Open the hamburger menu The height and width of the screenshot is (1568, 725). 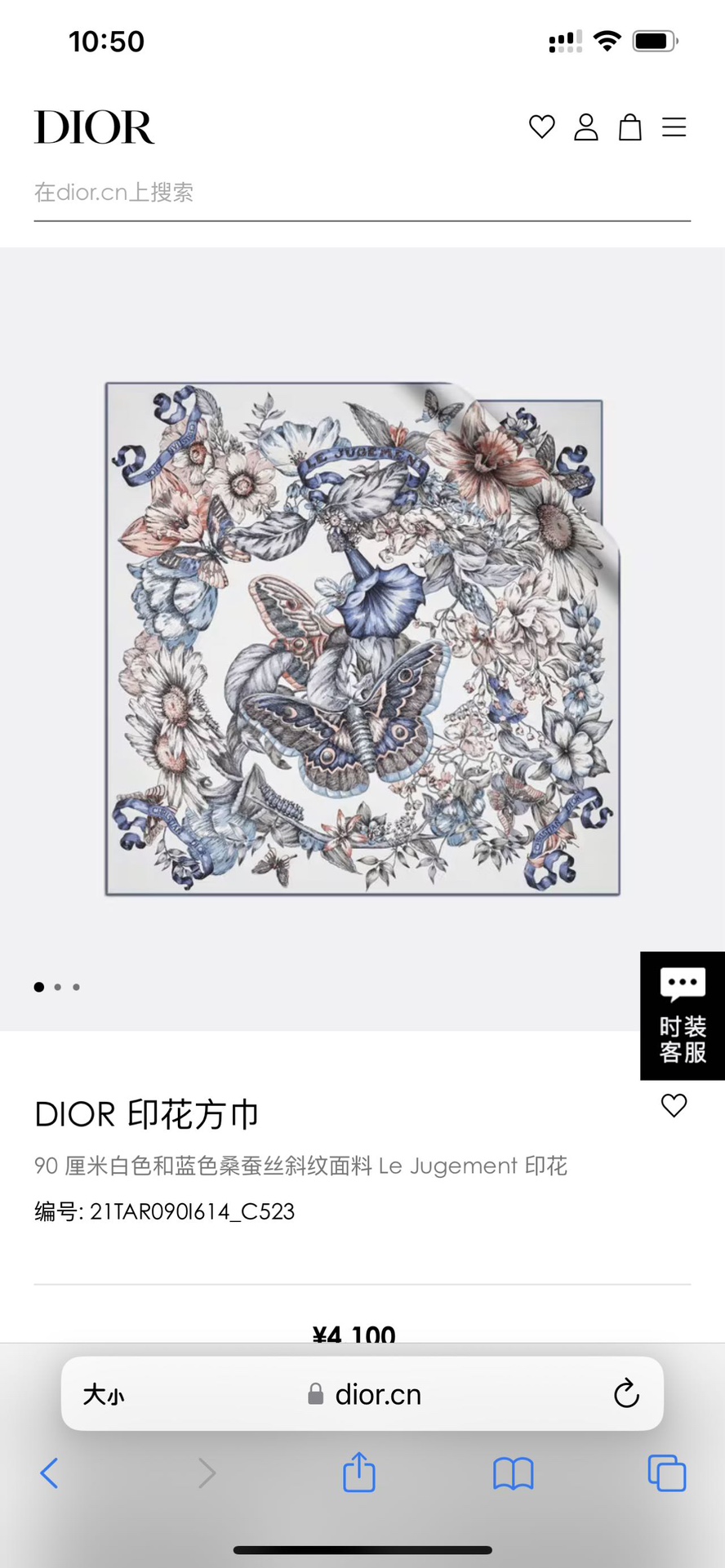(x=674, y=127)
